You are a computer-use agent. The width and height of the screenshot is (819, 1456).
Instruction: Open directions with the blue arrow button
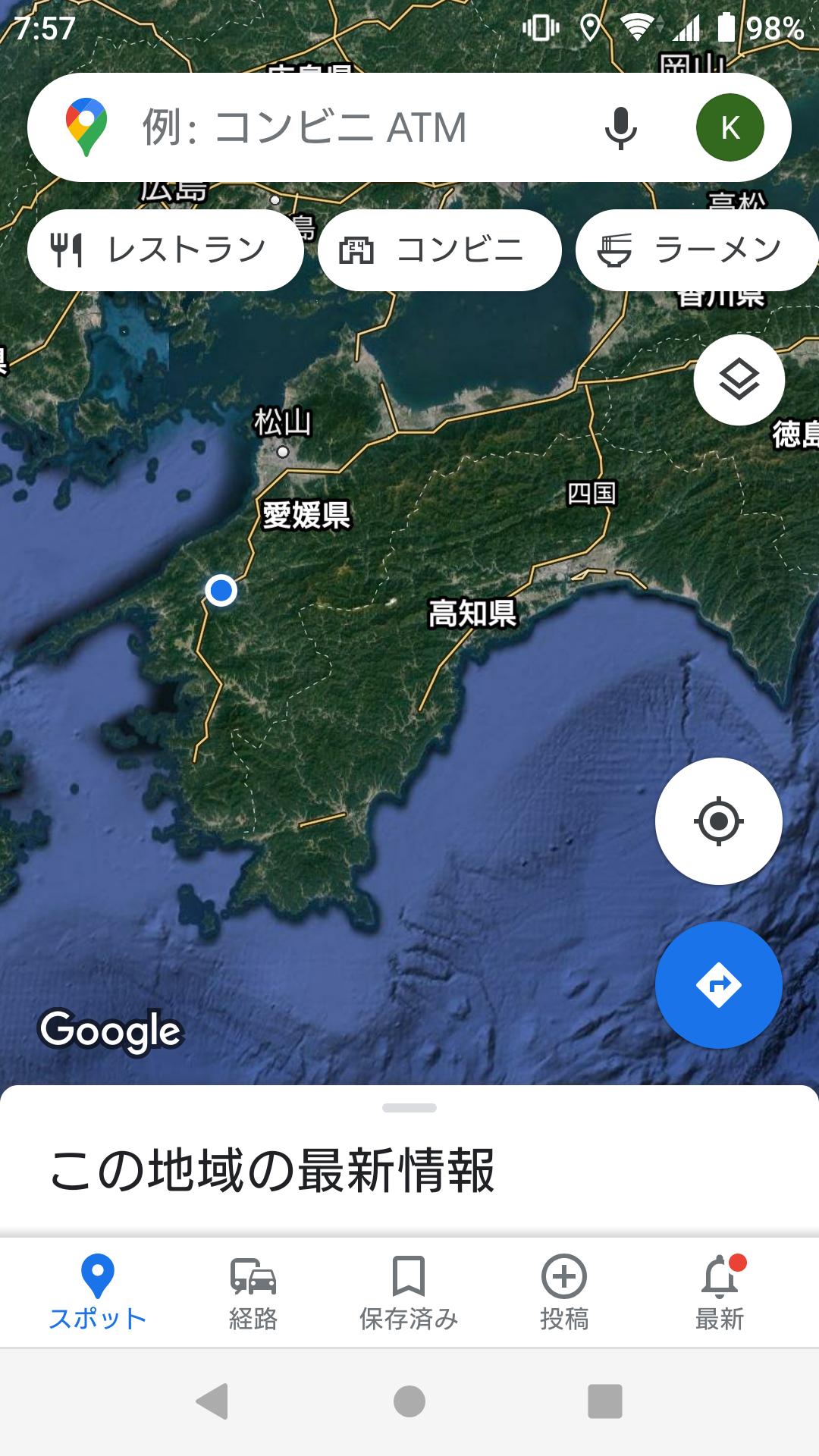pos(718,985)
